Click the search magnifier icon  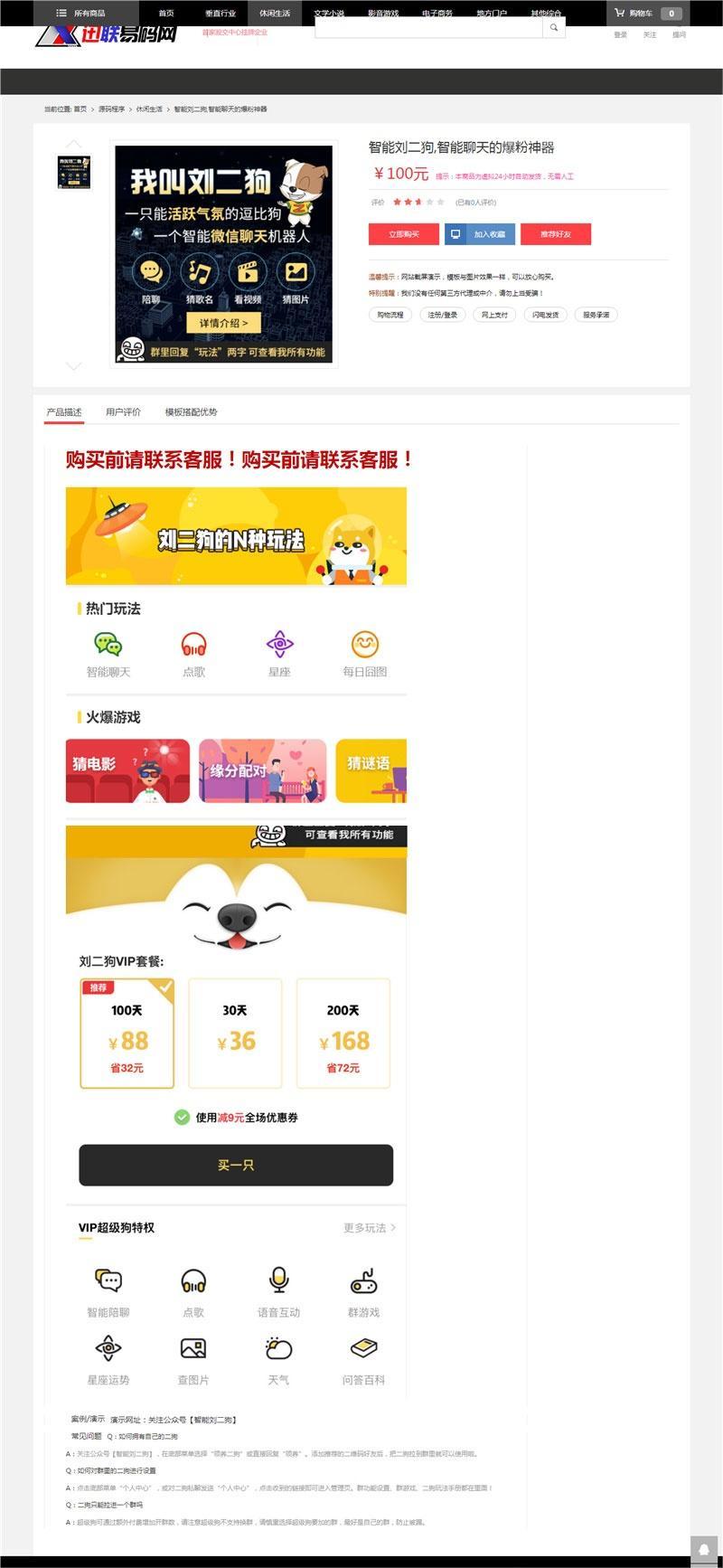(x=553, y=28)
